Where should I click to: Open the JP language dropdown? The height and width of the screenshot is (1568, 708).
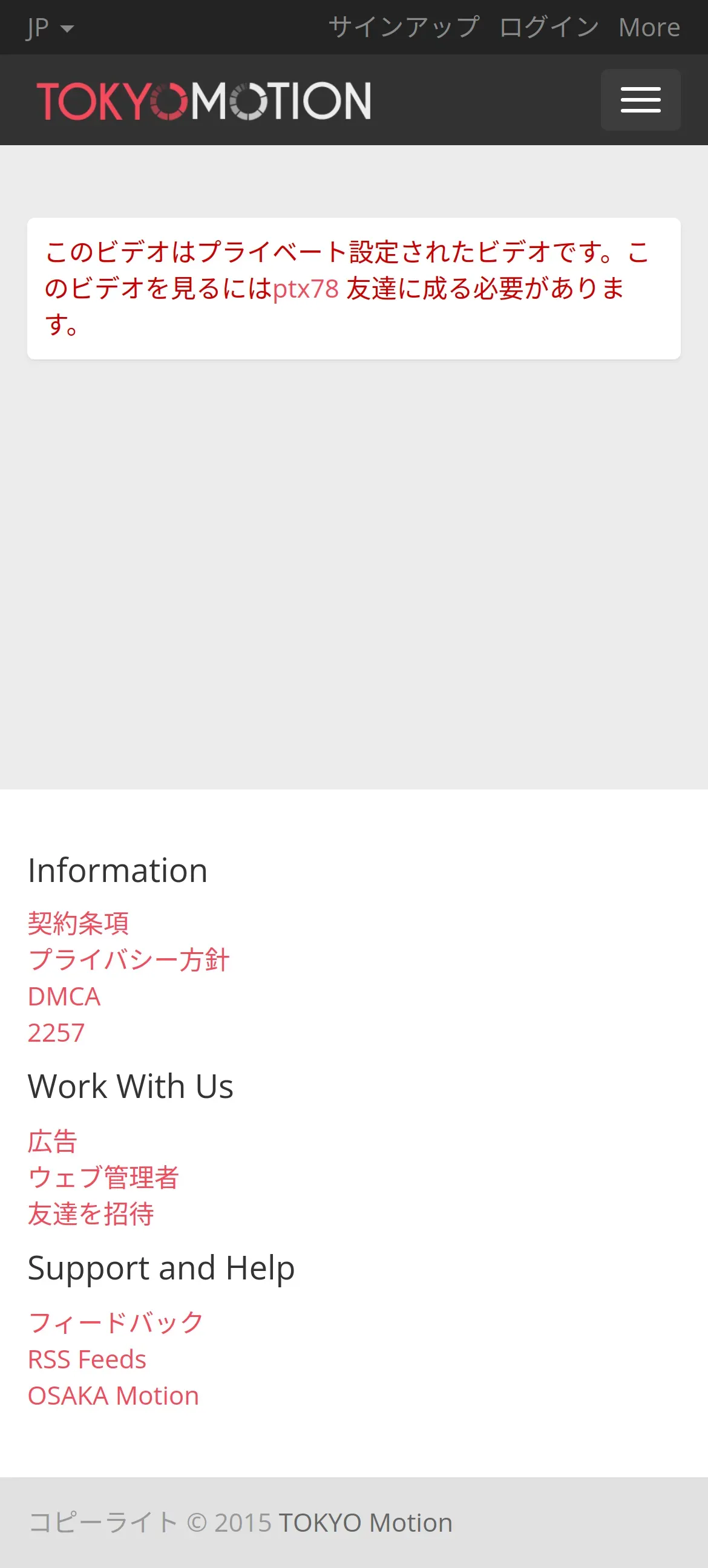[x=50, y=27]
